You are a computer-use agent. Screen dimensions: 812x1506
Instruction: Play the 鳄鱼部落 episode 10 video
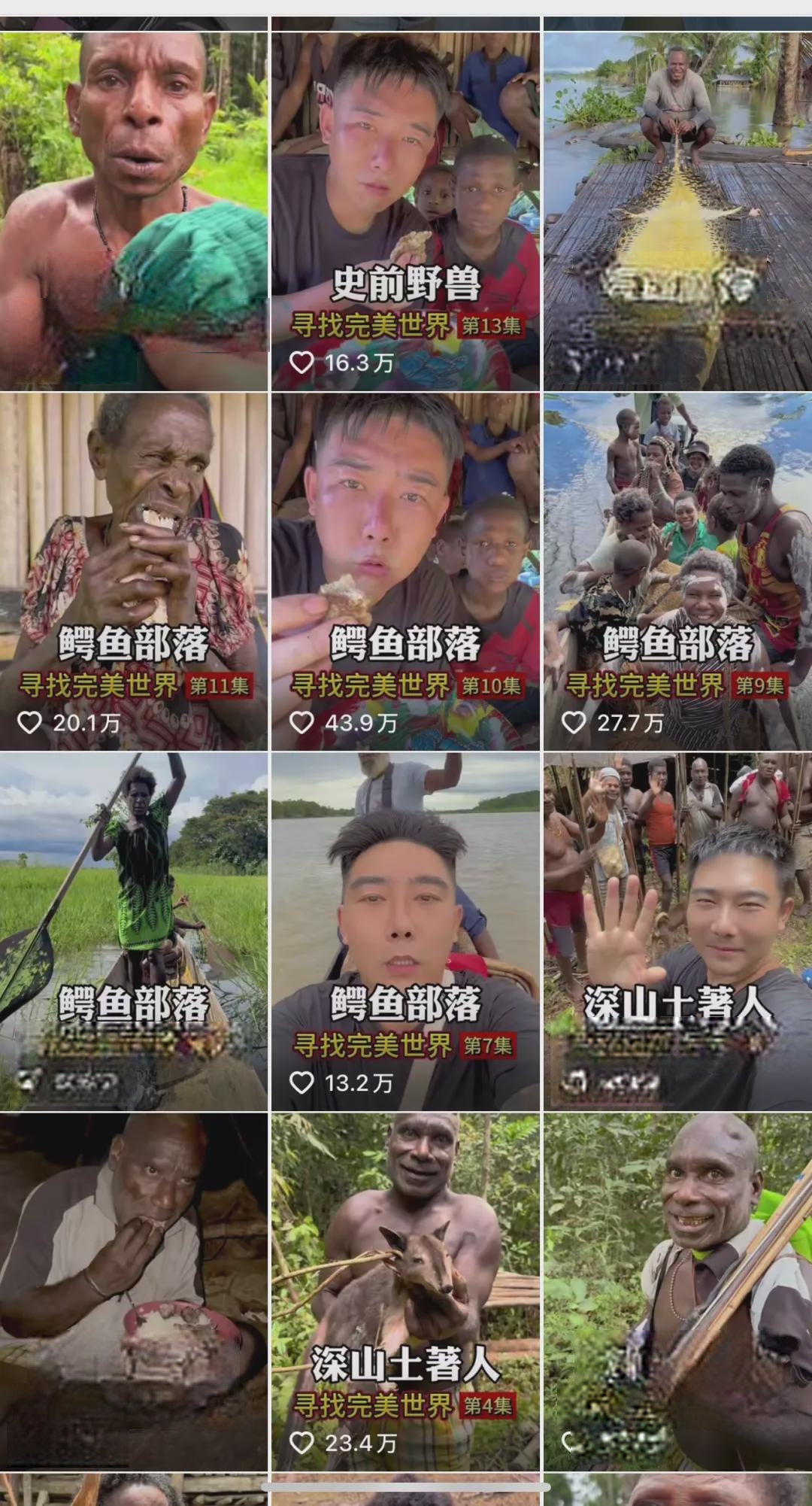click(x=405, y=572)
